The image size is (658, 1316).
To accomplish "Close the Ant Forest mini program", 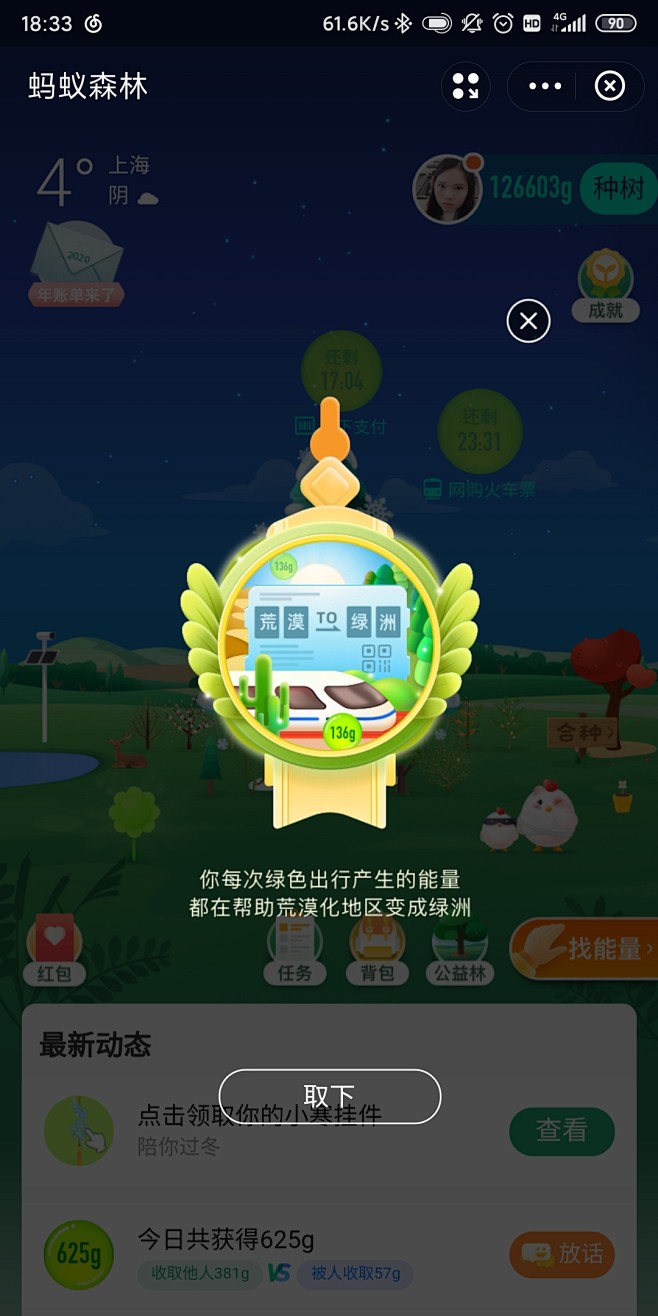I will [x=609, y=86].
